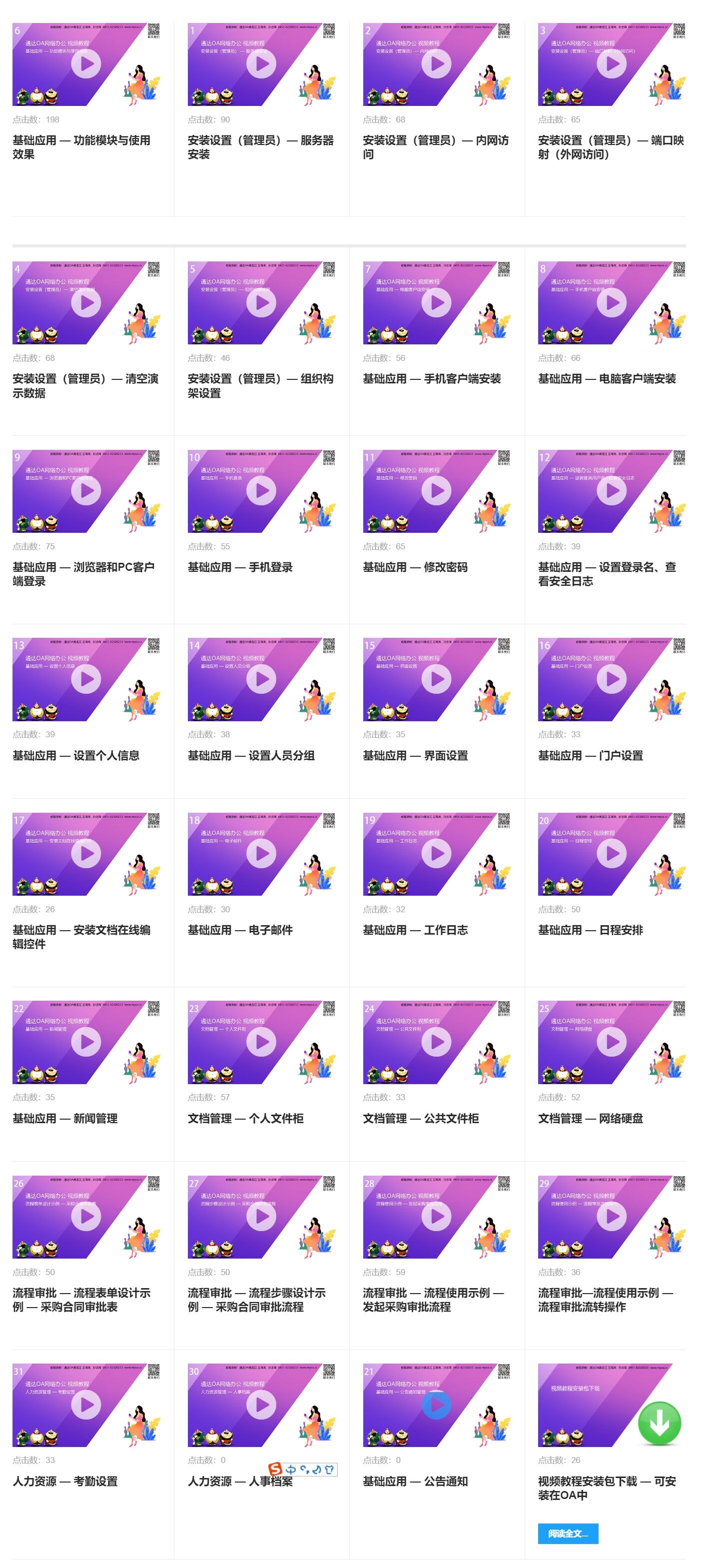Open the 网络硬盘 video

click(x=612, y=1042)
